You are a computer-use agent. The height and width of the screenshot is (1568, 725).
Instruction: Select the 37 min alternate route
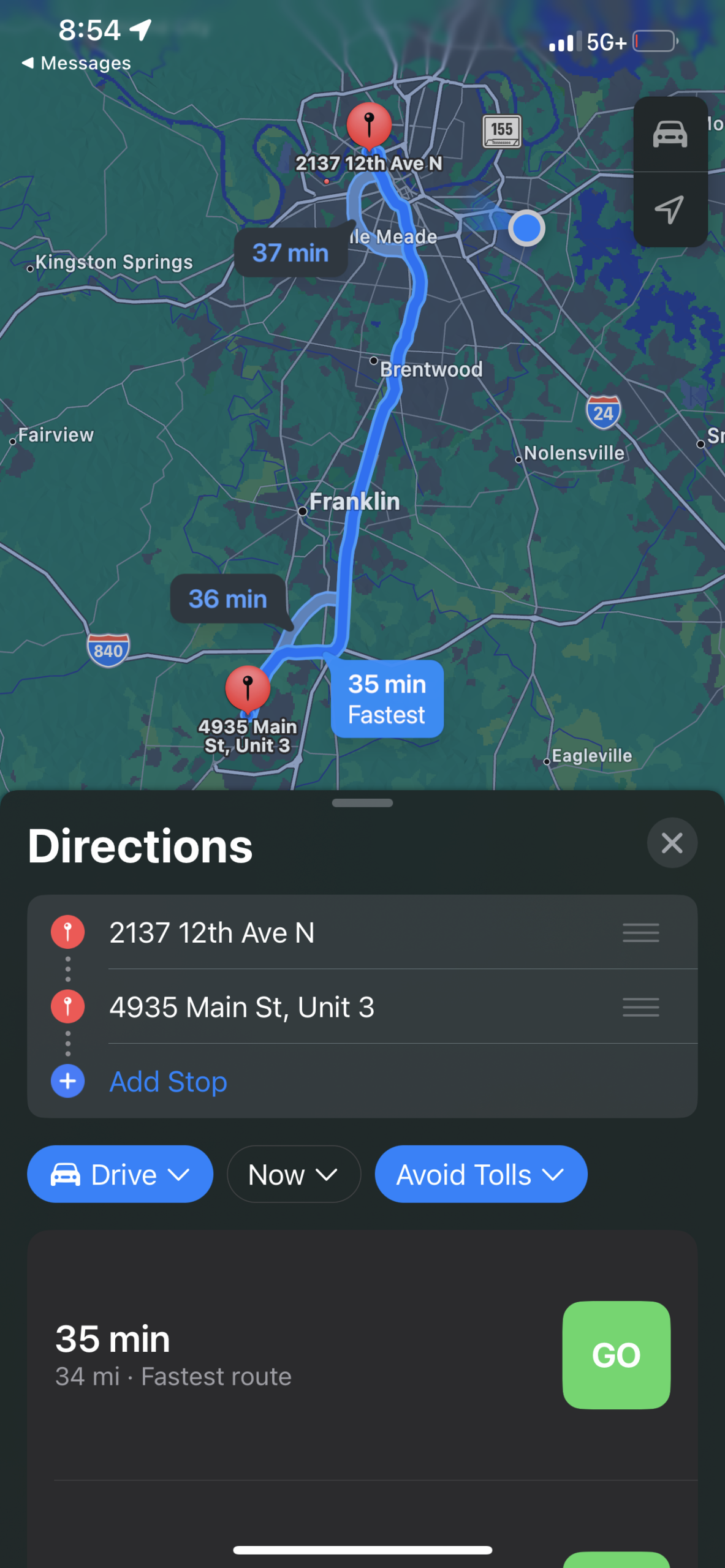(x=290, y=253)
